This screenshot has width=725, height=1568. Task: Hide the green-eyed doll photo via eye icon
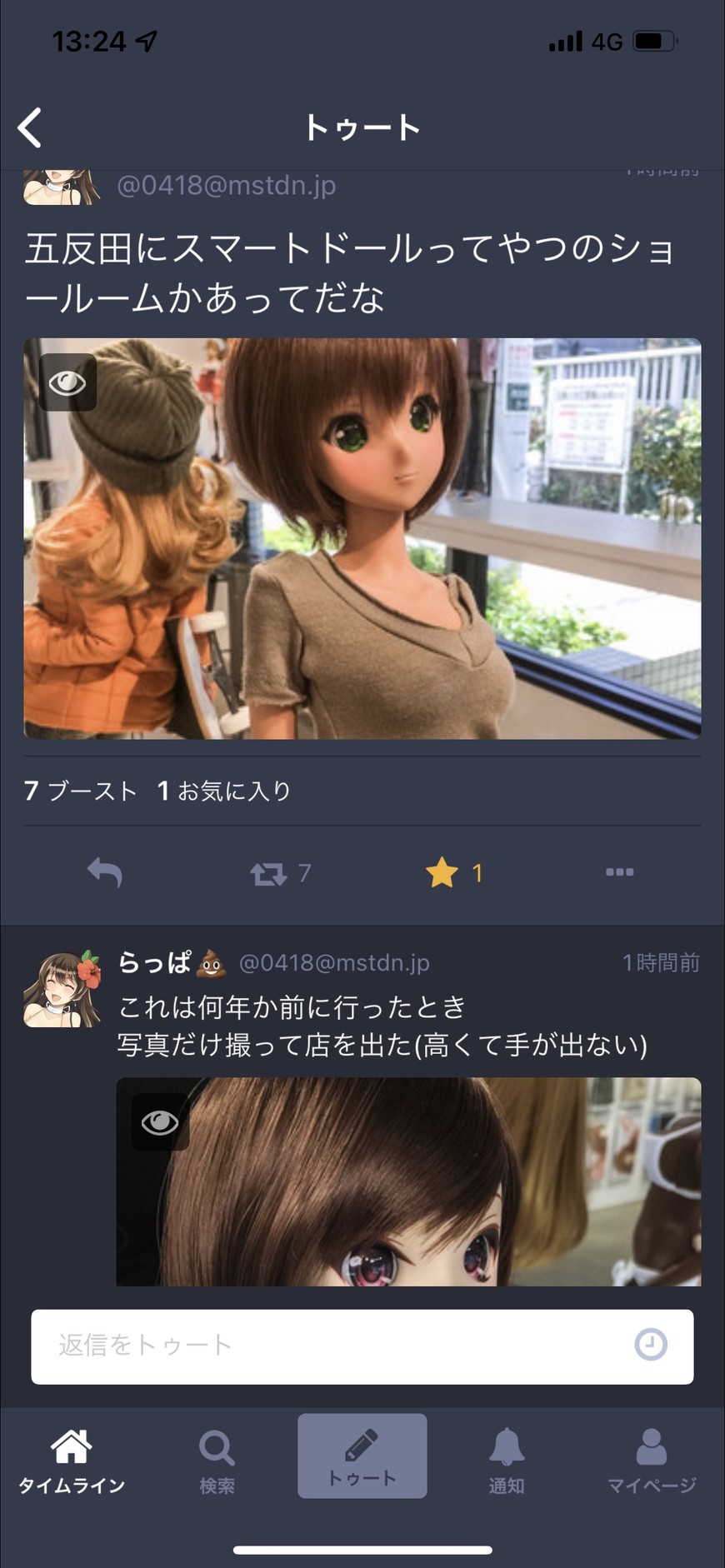67,382
